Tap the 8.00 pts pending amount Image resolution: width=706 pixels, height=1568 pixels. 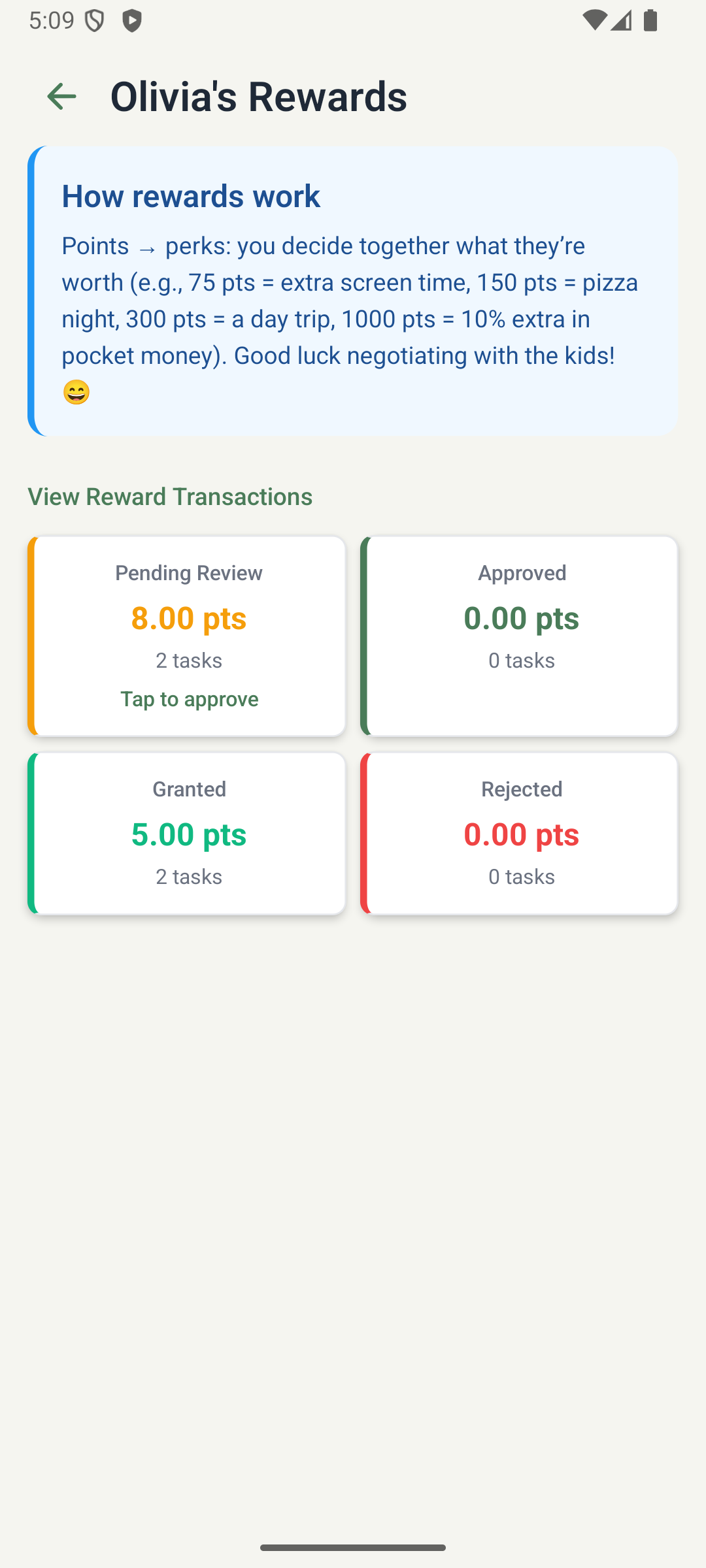click(x=188, y=618)
